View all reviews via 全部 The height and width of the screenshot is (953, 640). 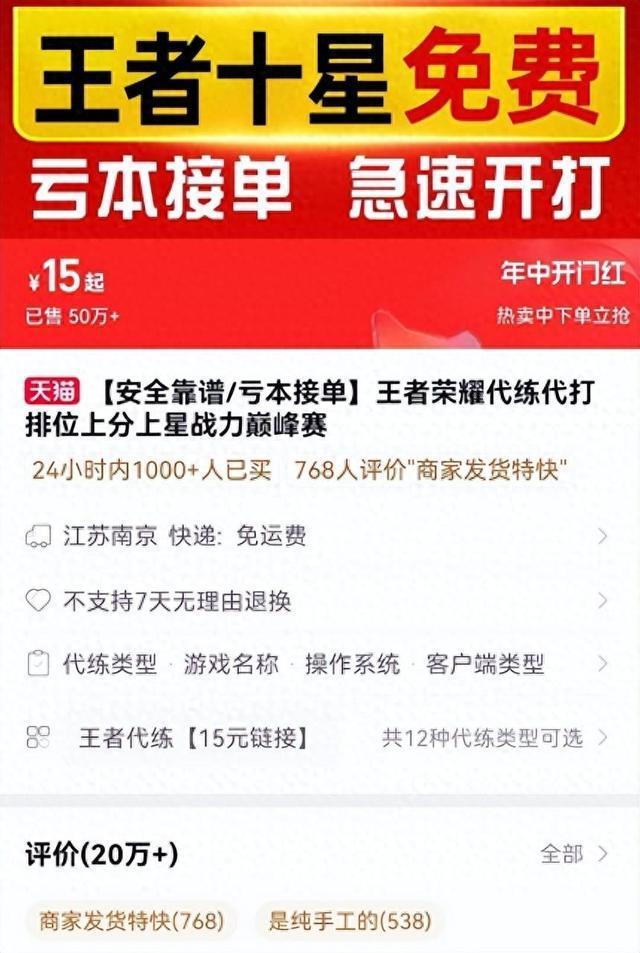tap(574, 853)
